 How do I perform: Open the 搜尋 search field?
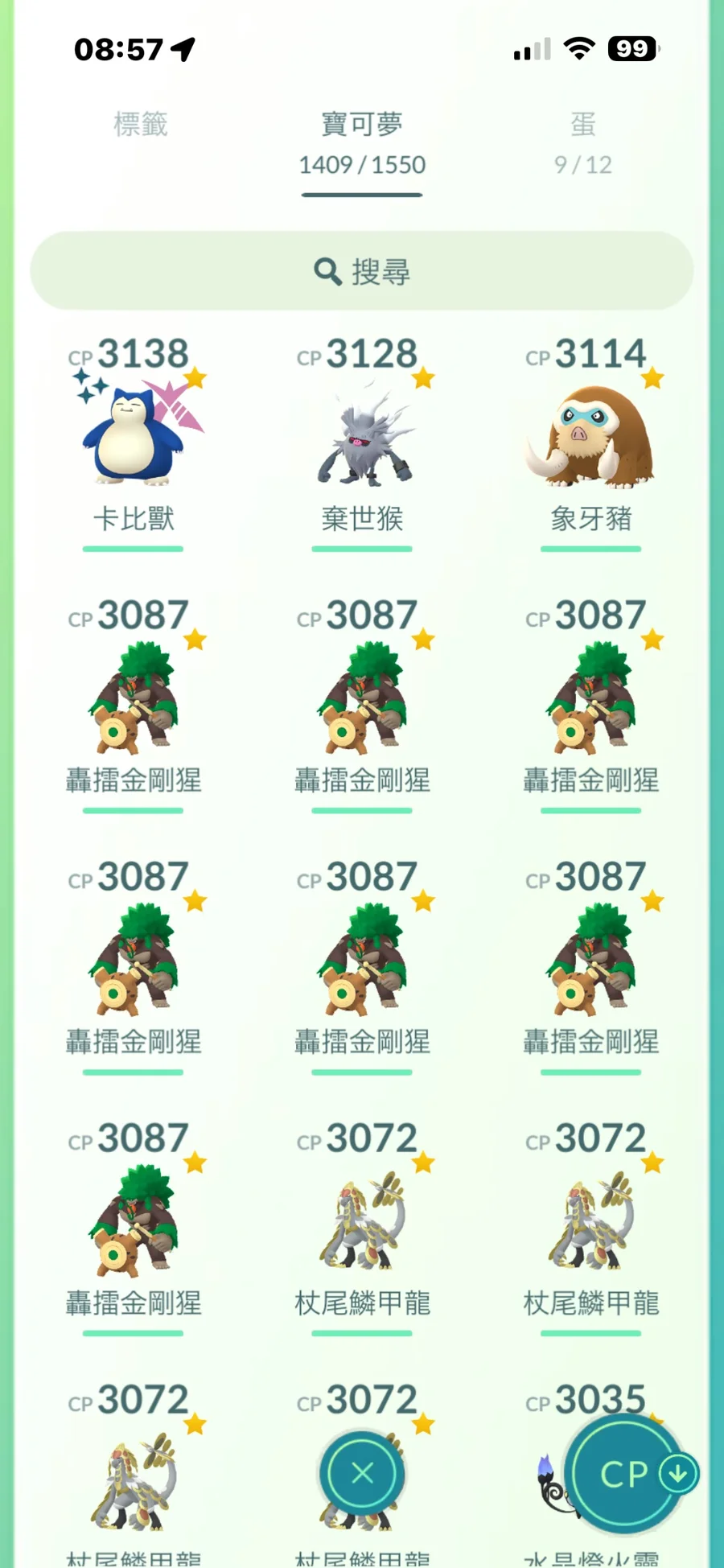point(362,271)
